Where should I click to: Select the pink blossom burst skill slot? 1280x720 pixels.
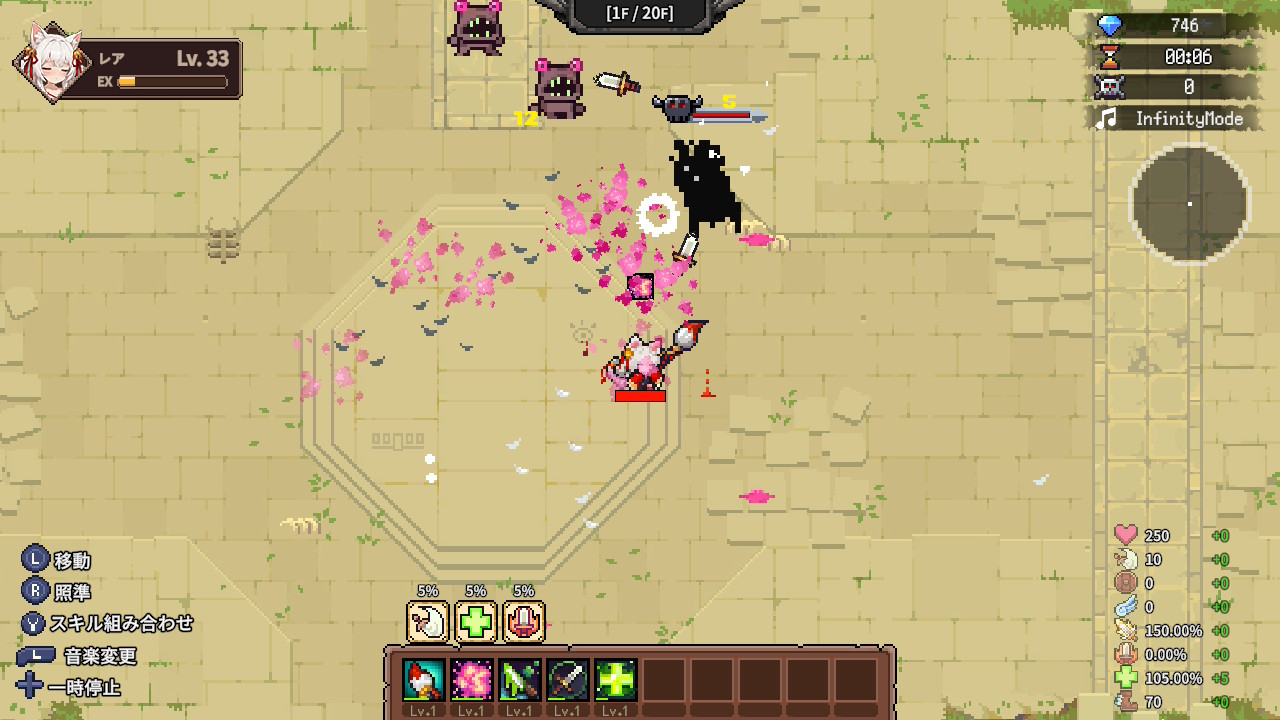472,680
